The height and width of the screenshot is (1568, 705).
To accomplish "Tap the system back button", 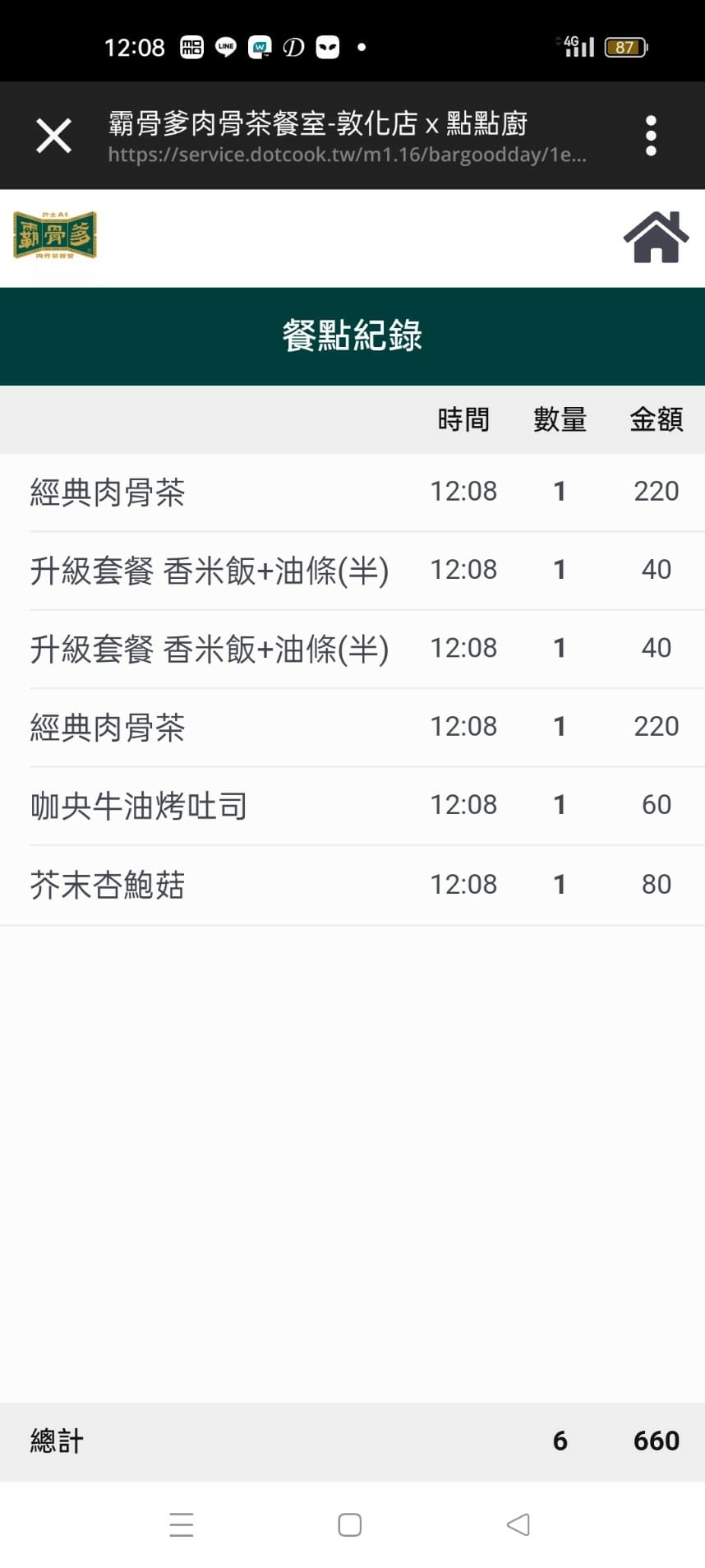I will tap(518, 1524).
